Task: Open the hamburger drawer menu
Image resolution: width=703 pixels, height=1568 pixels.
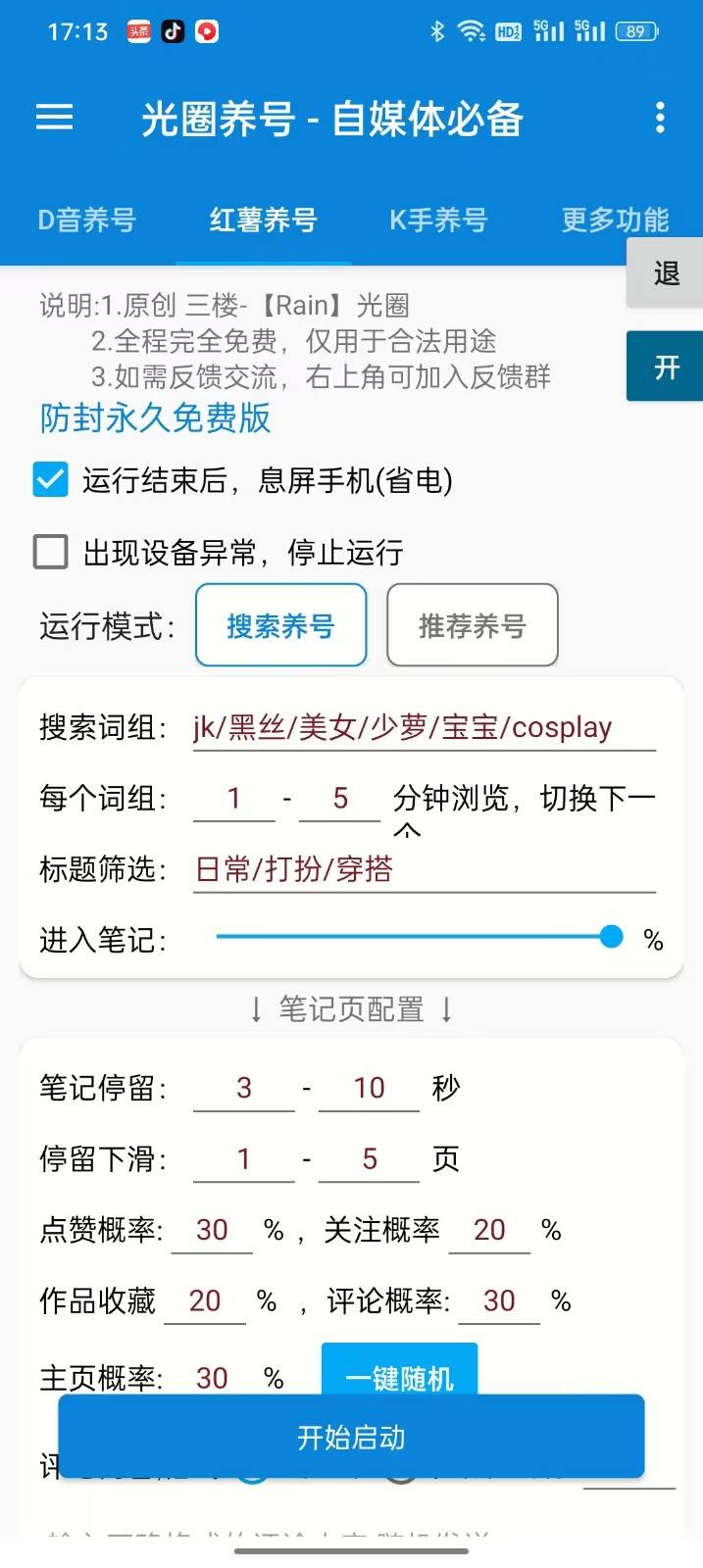Action: point(55,119)
